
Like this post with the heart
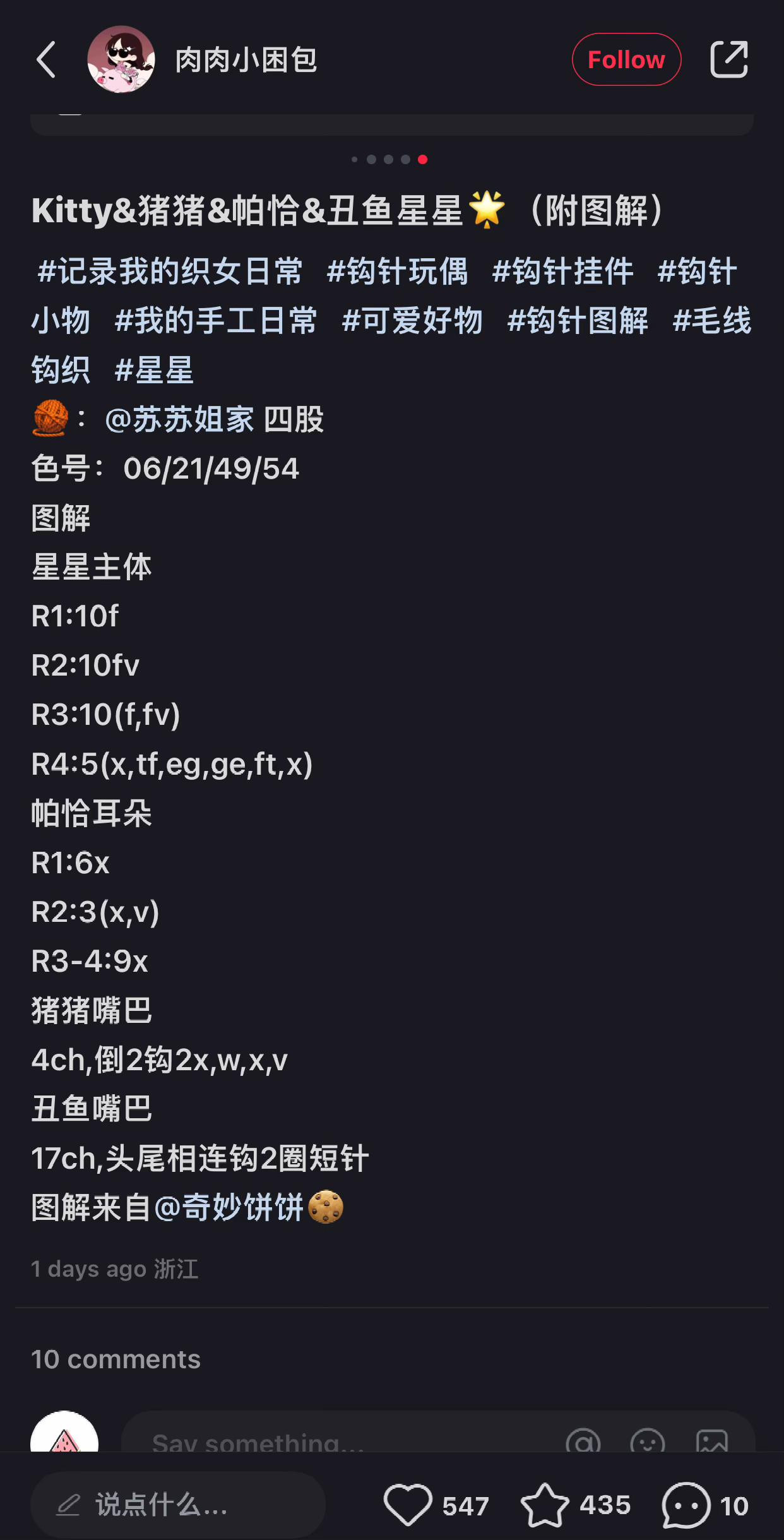(x=408, y=1505)
